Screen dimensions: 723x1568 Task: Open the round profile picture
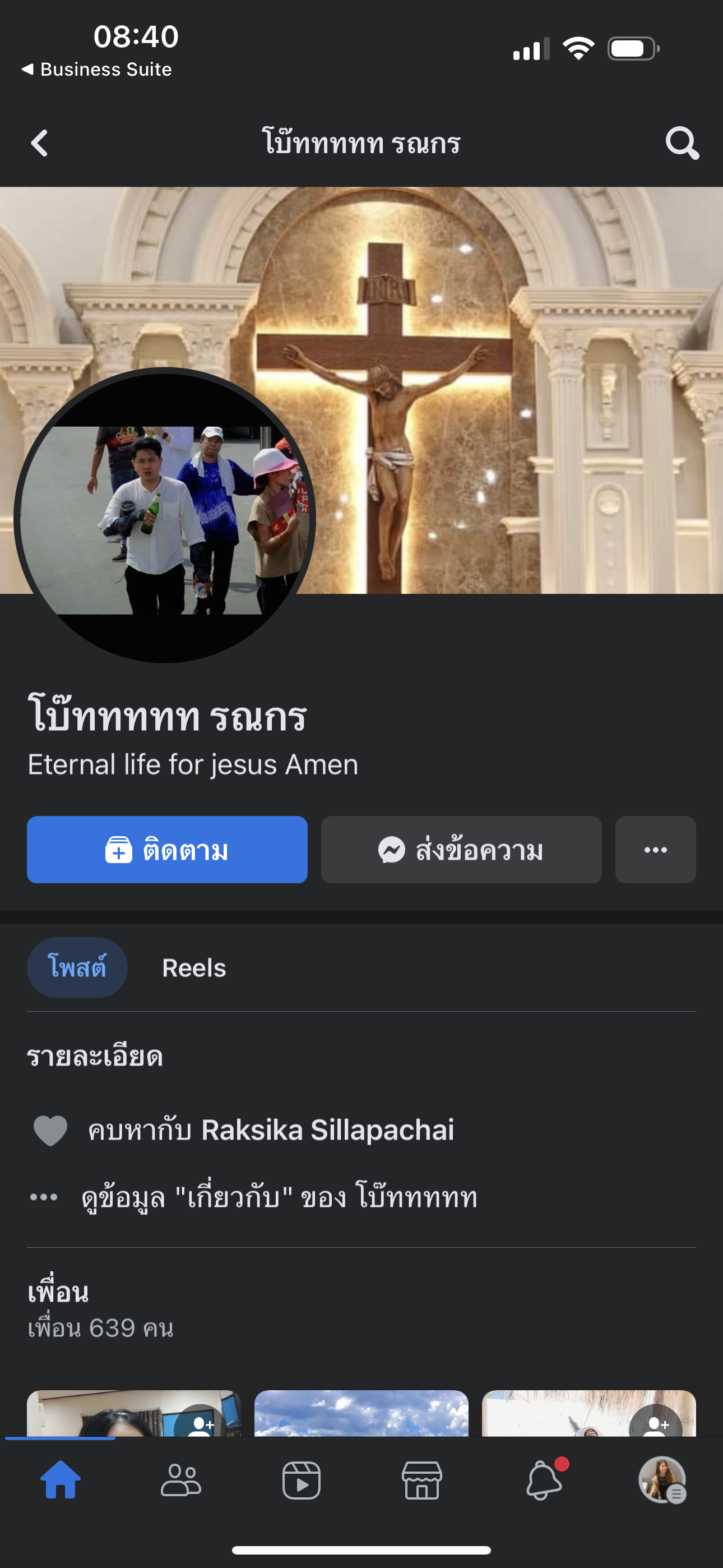click(164, 516)
